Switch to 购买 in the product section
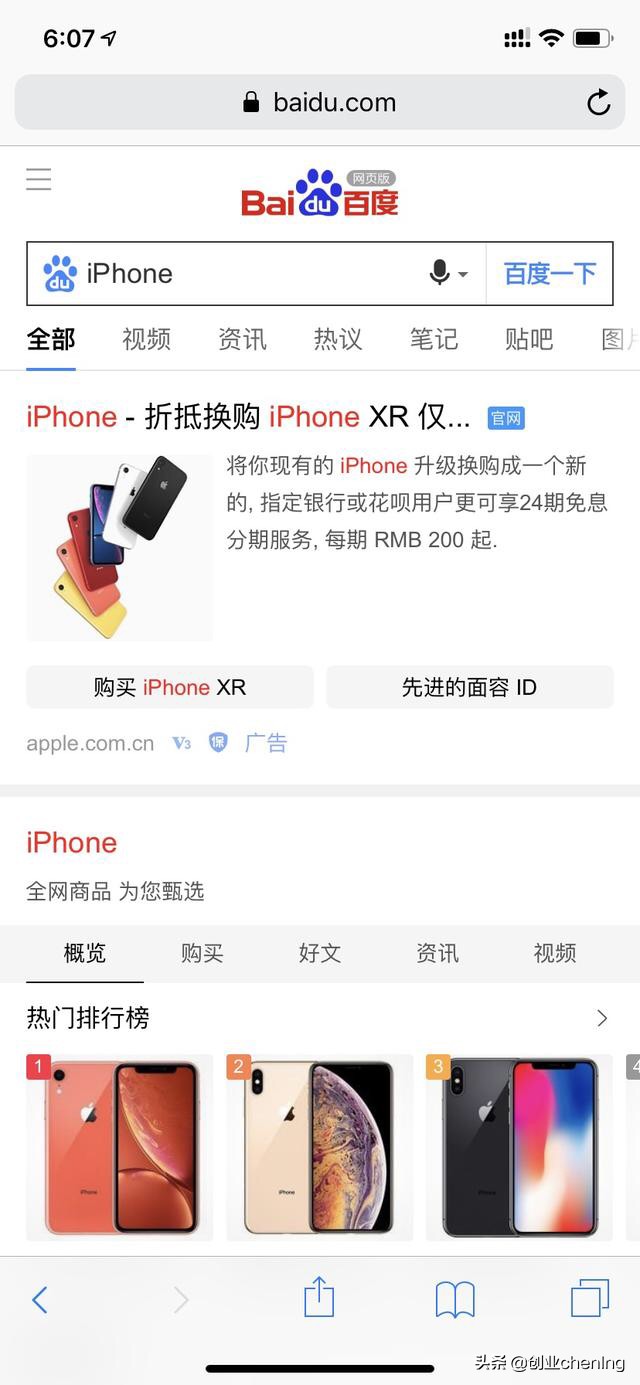The image size is (640, 1385). [x=202, y=953]
